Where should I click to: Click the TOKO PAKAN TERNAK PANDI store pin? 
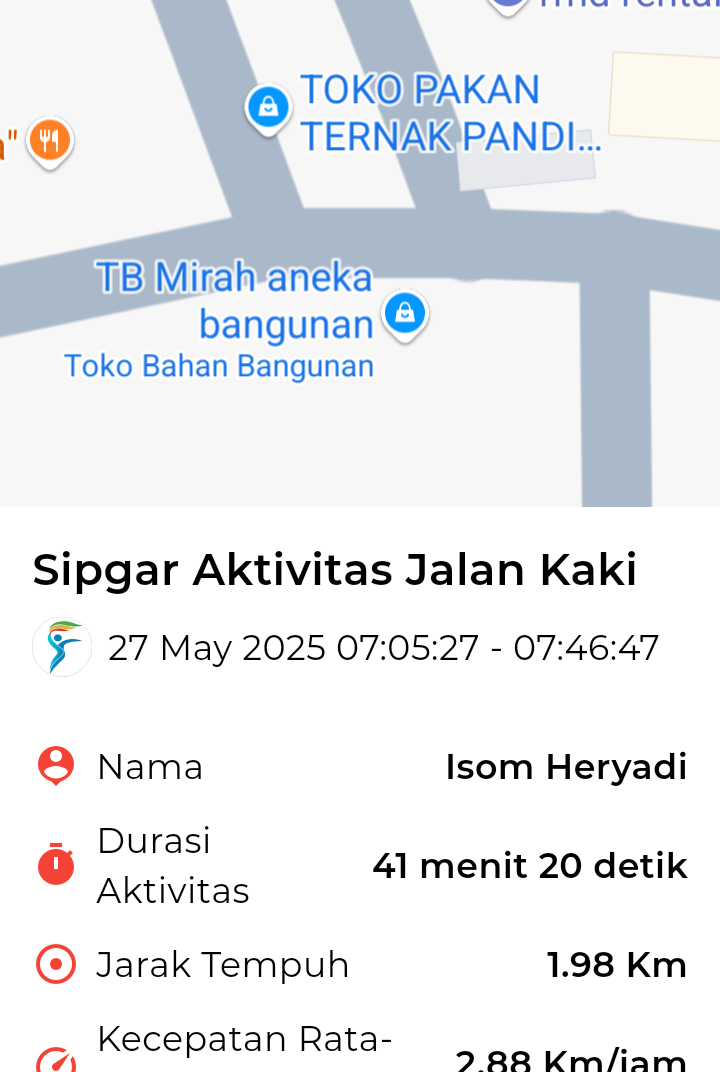(x=267, y=107)
